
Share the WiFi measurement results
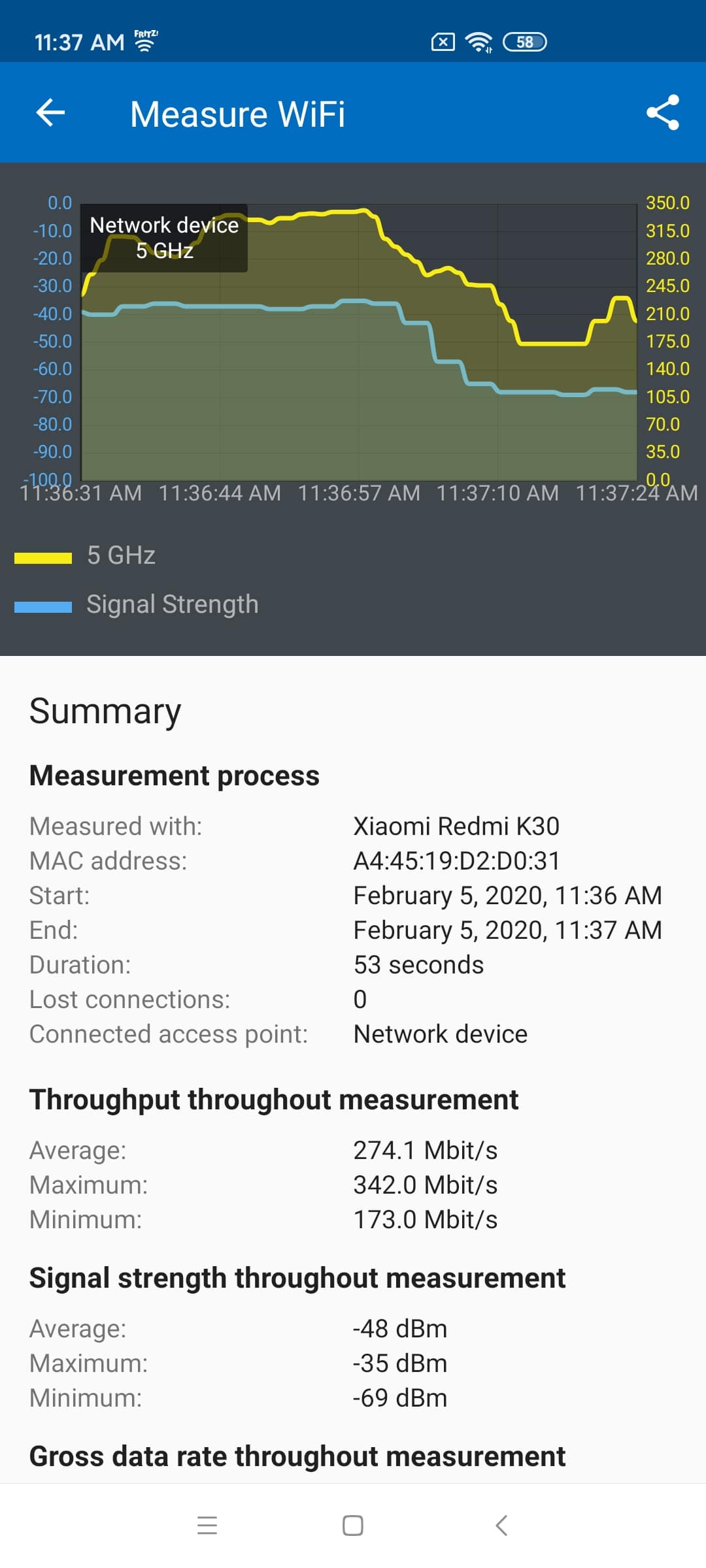662,112
